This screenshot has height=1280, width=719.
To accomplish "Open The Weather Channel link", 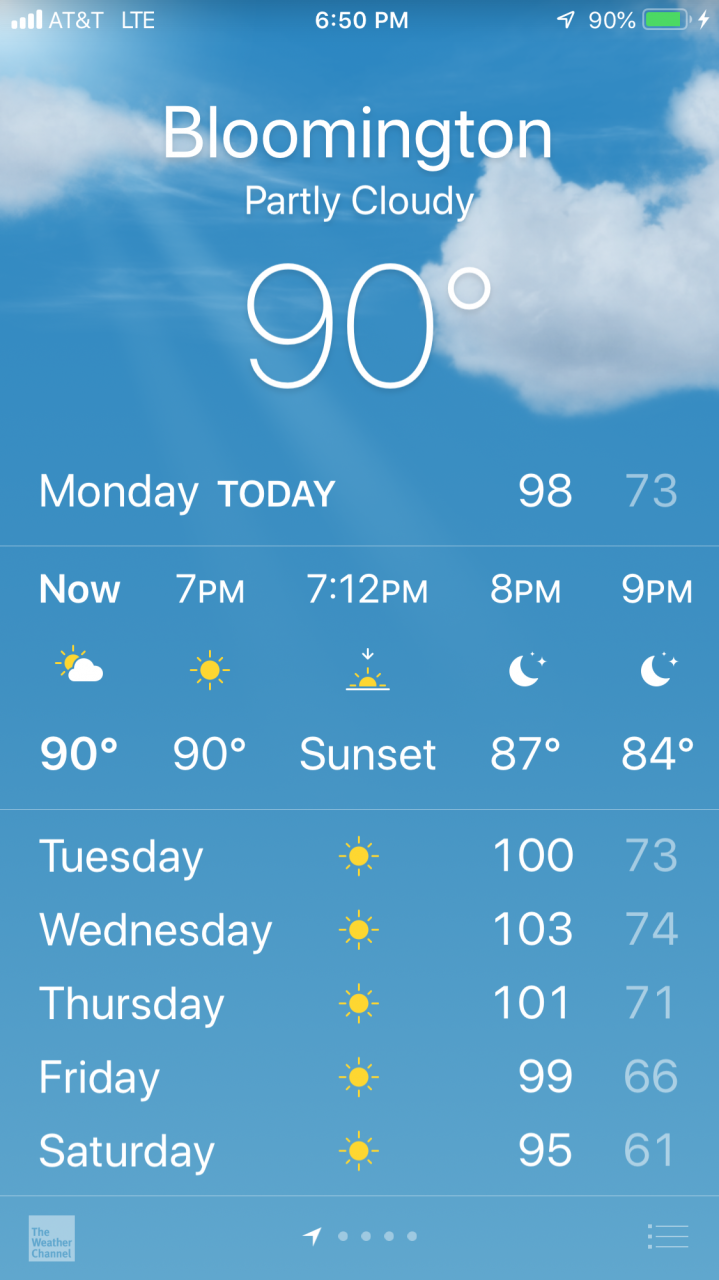I will point(51,1238).
